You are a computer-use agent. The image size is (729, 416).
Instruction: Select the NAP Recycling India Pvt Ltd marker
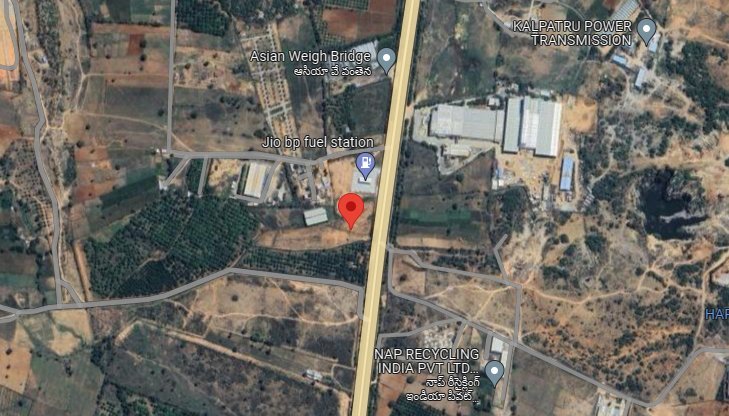[x=494, y=371]
